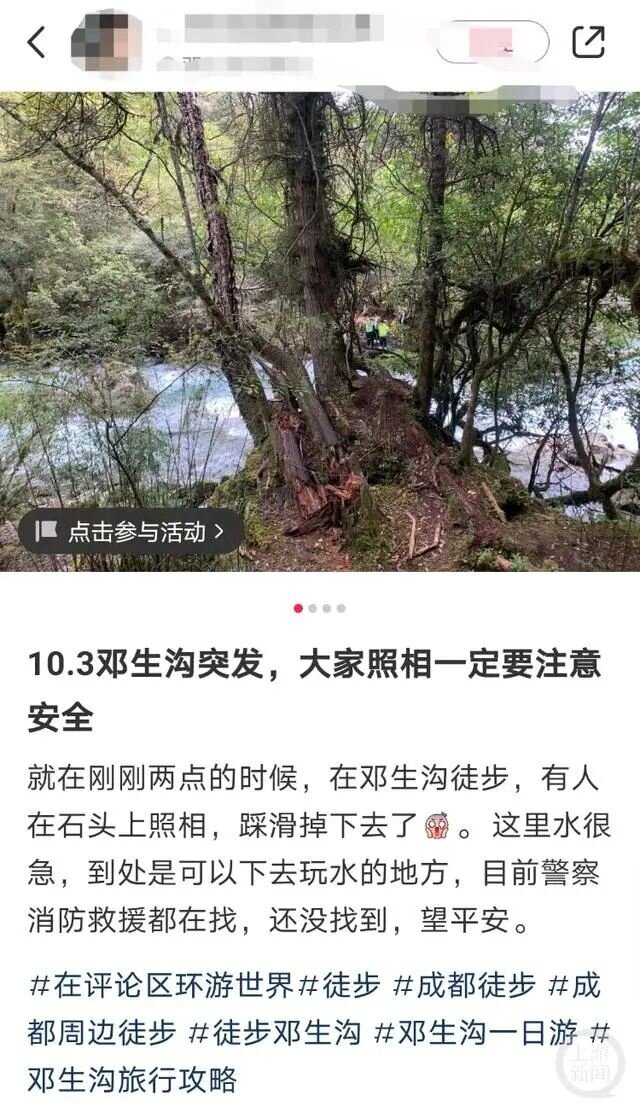
Task: Open the #徒步邓生沟 hashtag
Action: [x=275, y=1033]
